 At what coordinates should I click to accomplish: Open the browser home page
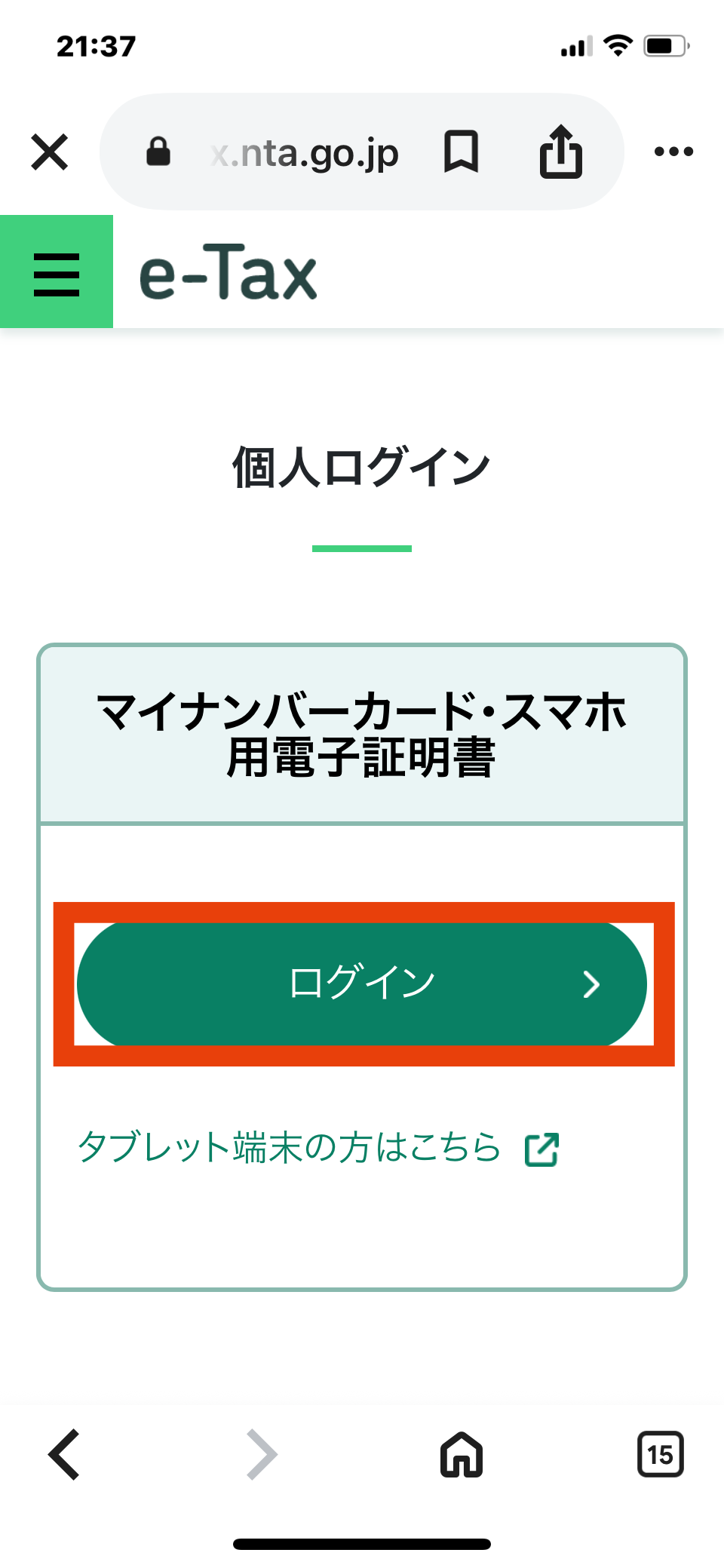(461, 1454)
